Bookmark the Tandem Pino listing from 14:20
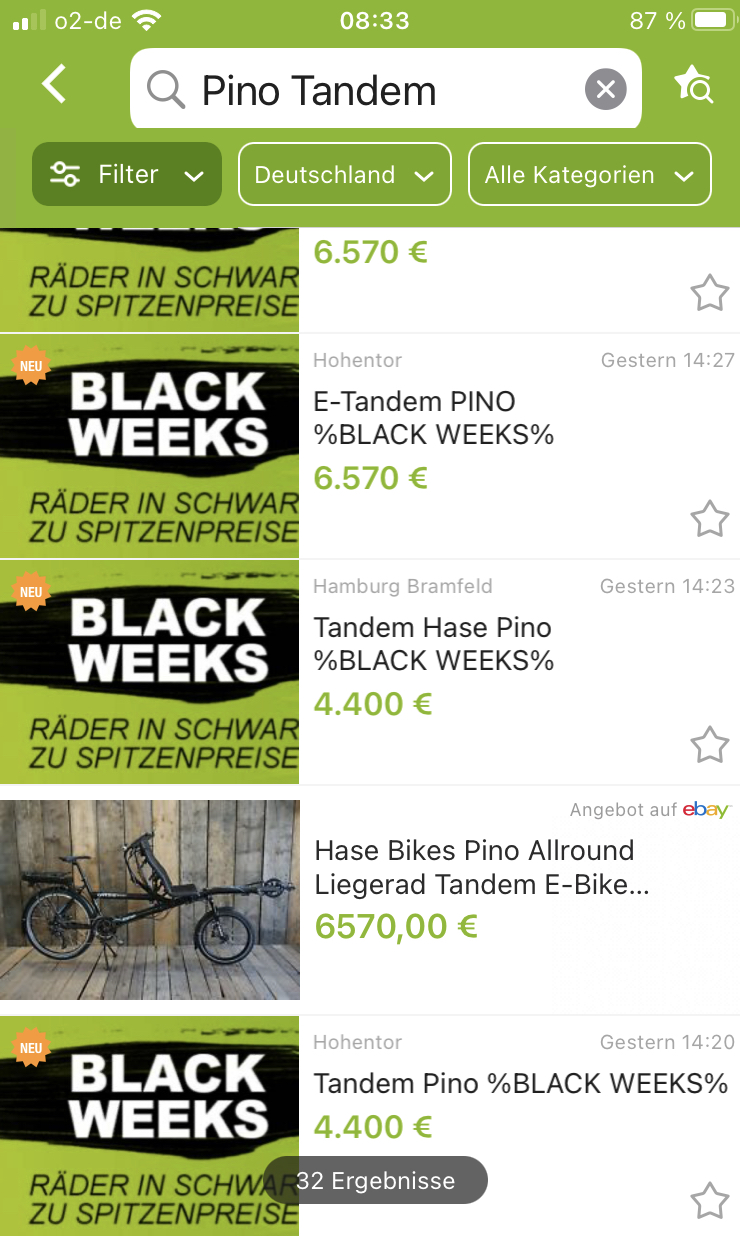 [709, 1201]
